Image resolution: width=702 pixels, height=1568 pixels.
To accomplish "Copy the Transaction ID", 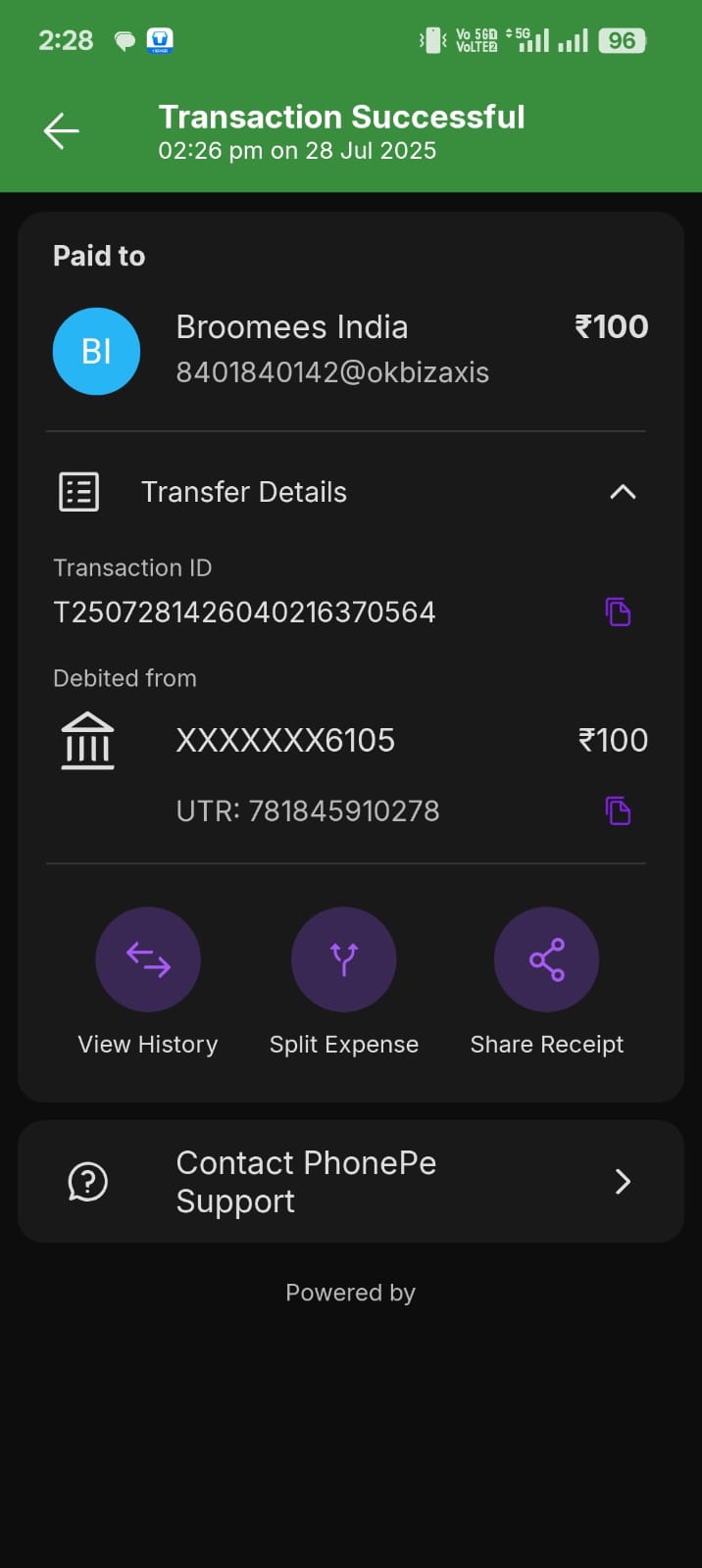I will pyautogui.click(x=618, y=612).
